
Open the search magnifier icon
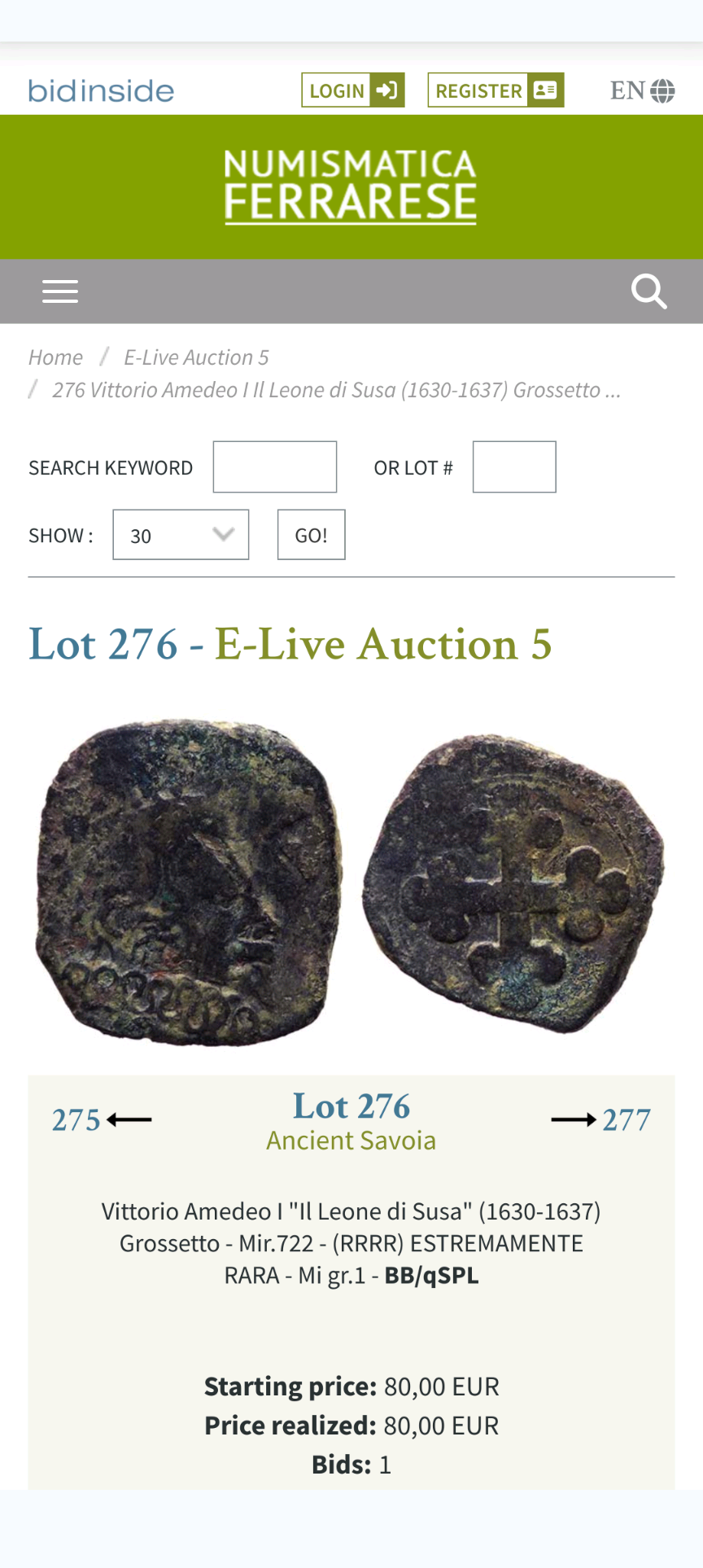[649, 291]
